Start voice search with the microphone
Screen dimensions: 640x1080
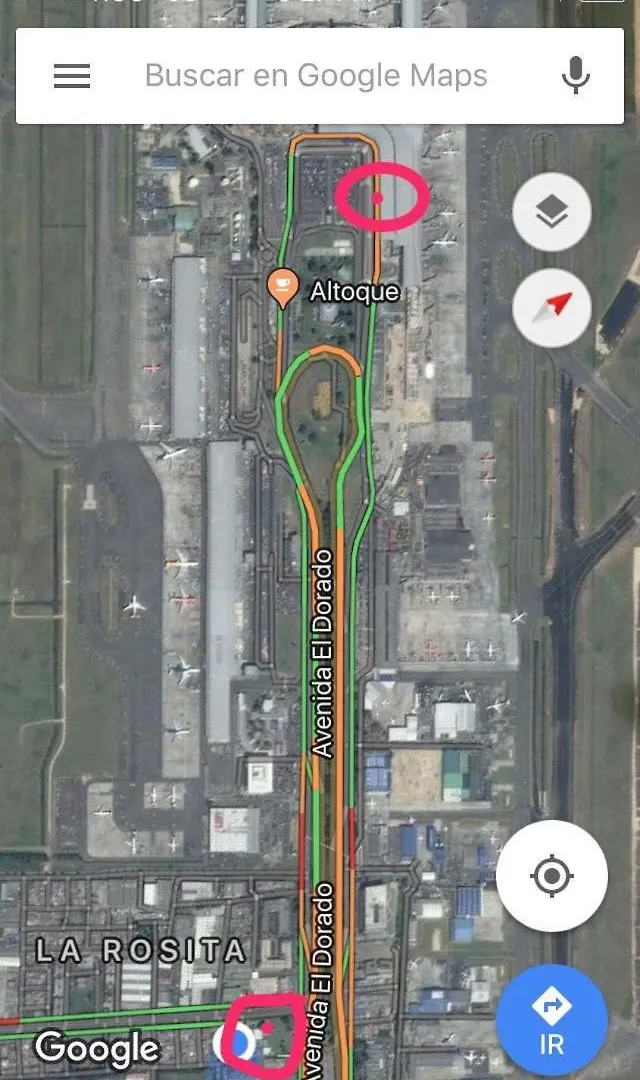pos(575,76)
